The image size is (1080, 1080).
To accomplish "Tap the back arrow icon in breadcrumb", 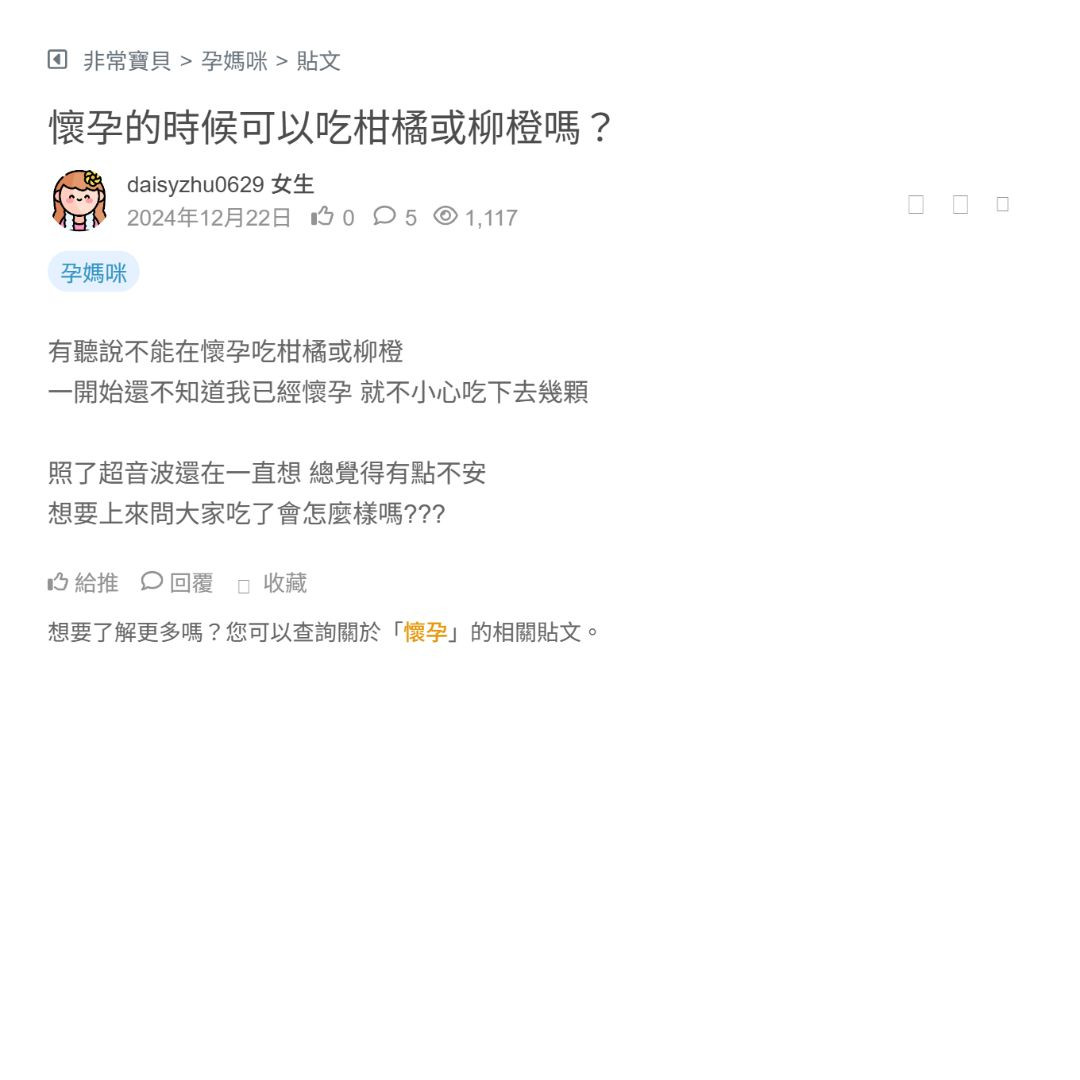I will [57, 60].
